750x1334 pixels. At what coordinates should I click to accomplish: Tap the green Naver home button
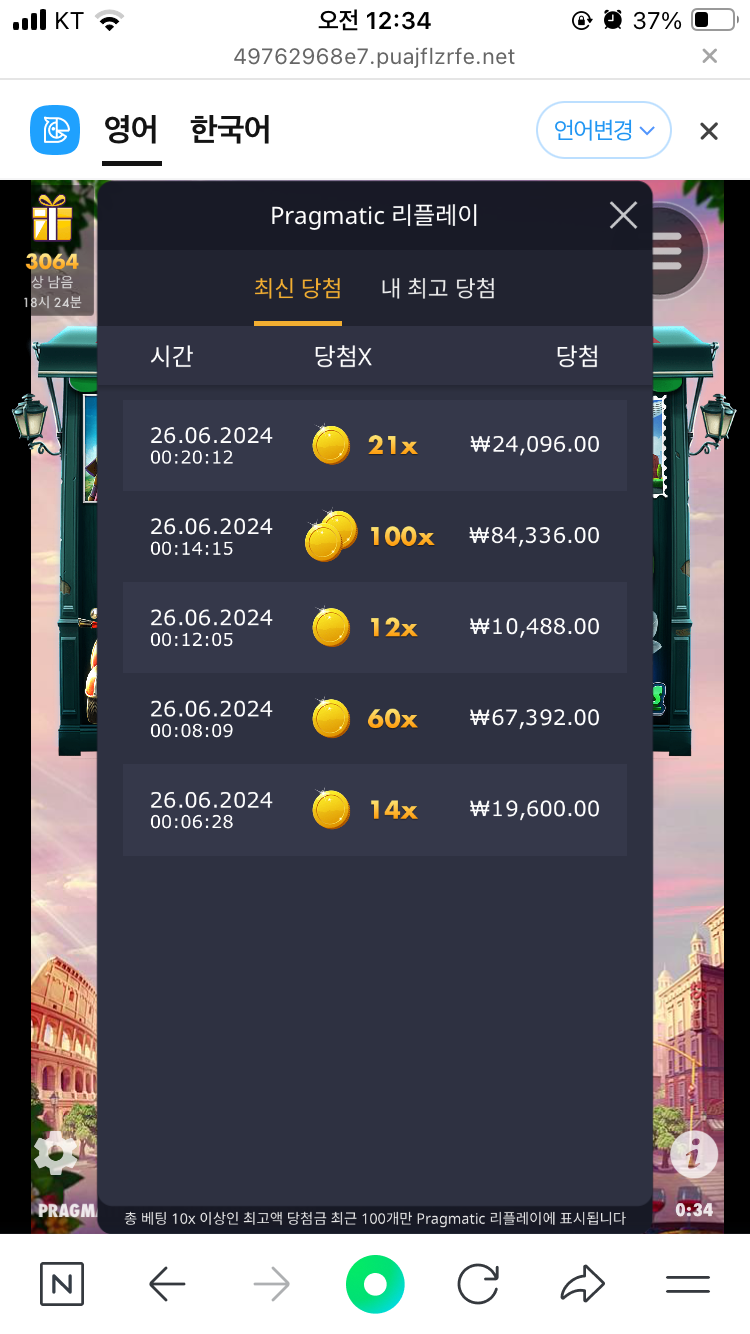[375, 1284]
